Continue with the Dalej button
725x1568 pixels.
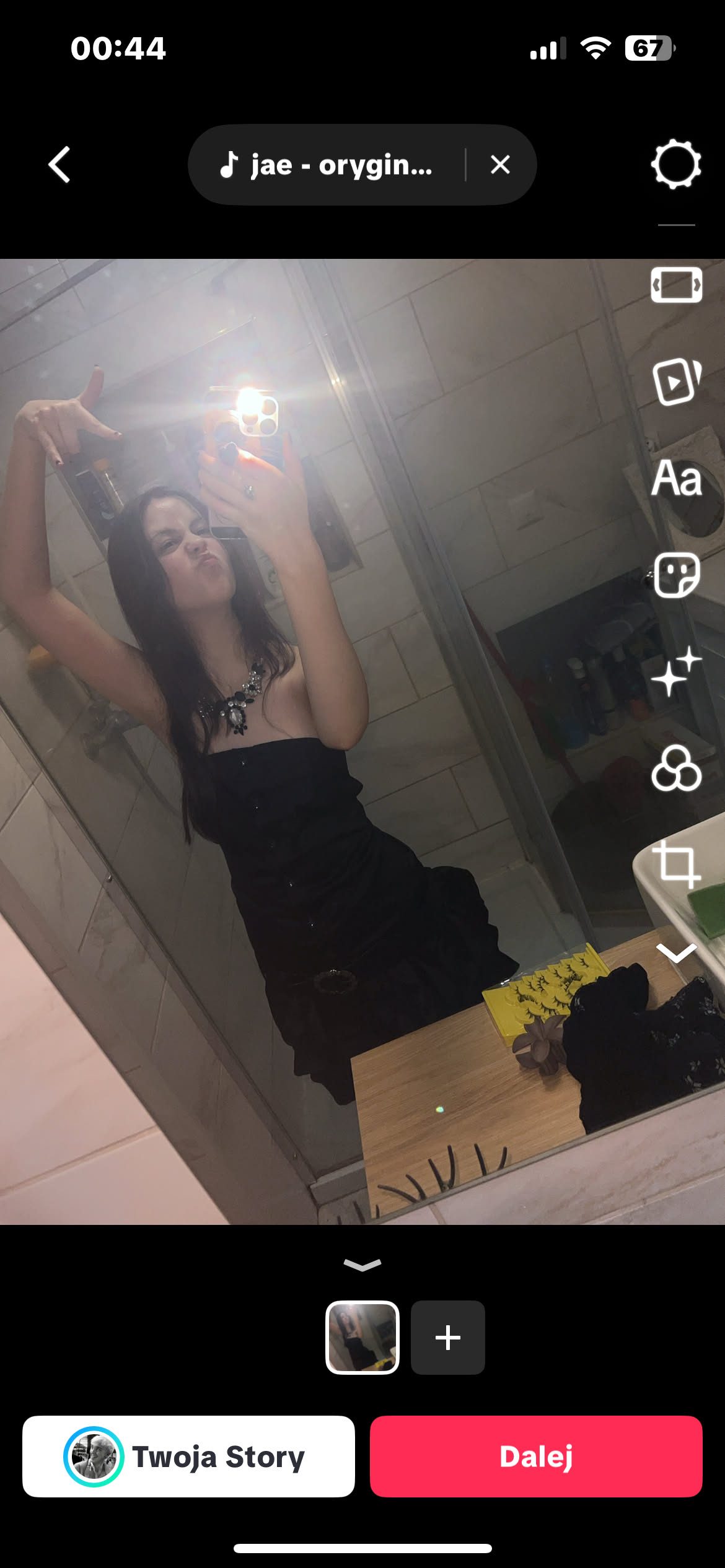pos(536,1457)
